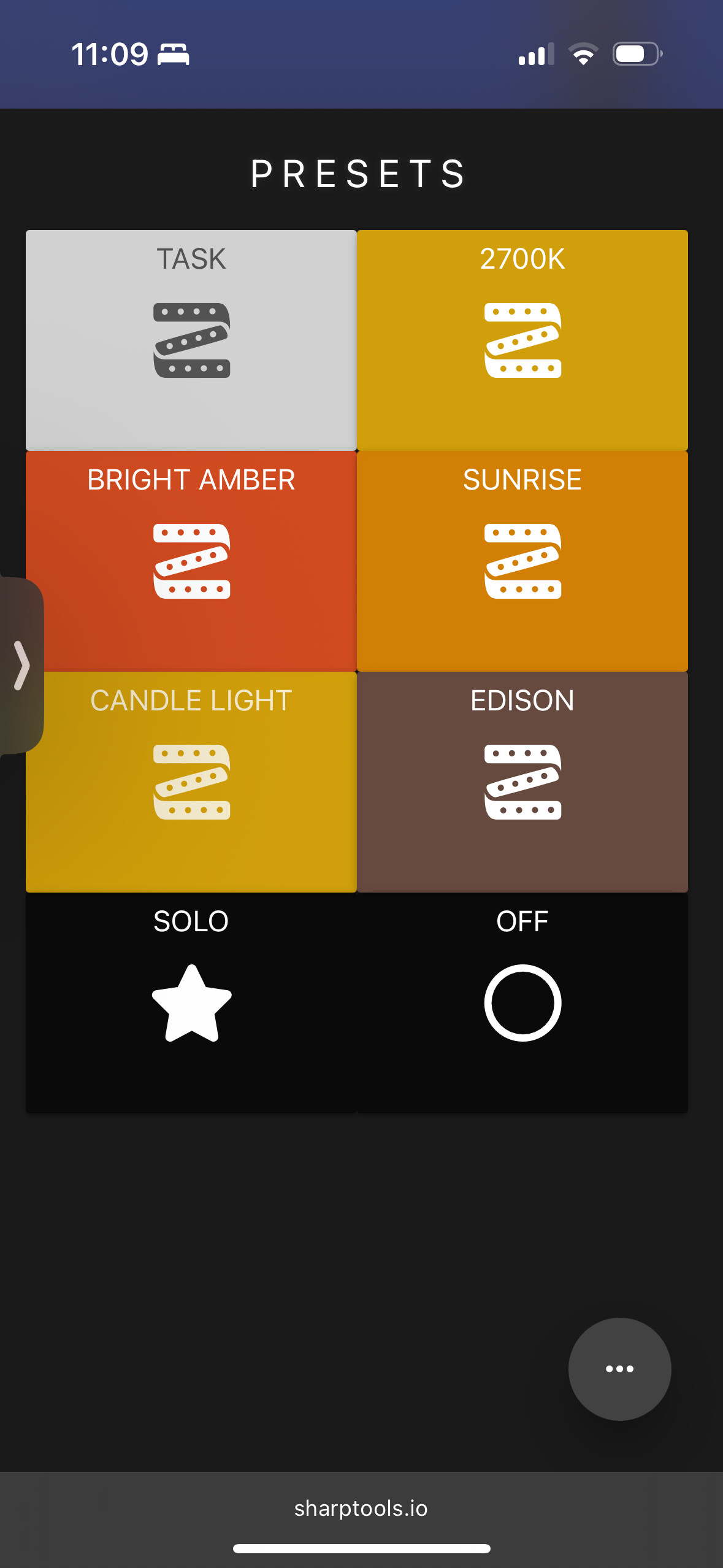The height and width of the screenshot is (1568, 723).
Task: Select the 2700K preset tile
Action: (x=522, y=340)
